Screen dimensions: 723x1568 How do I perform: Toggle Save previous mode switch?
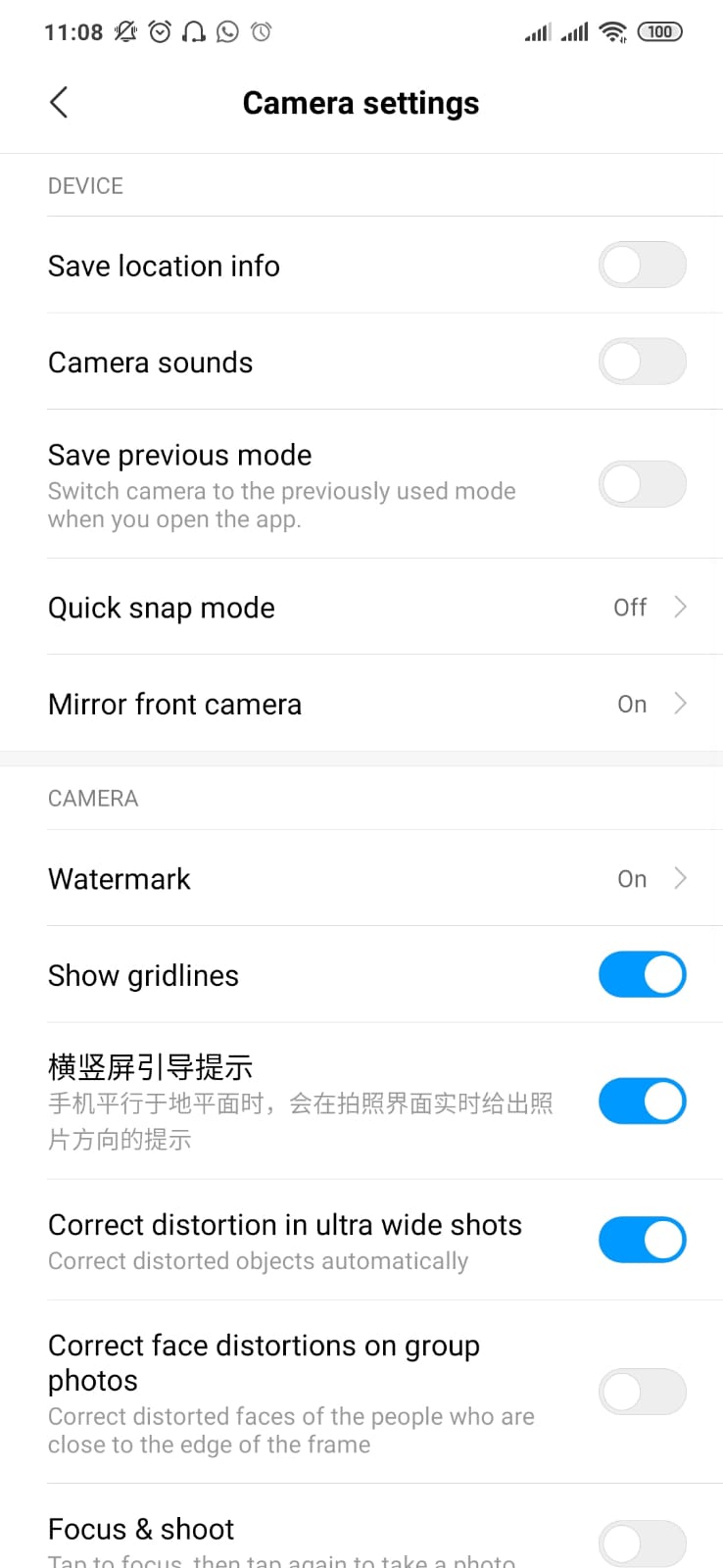click(x=642, y=485)
